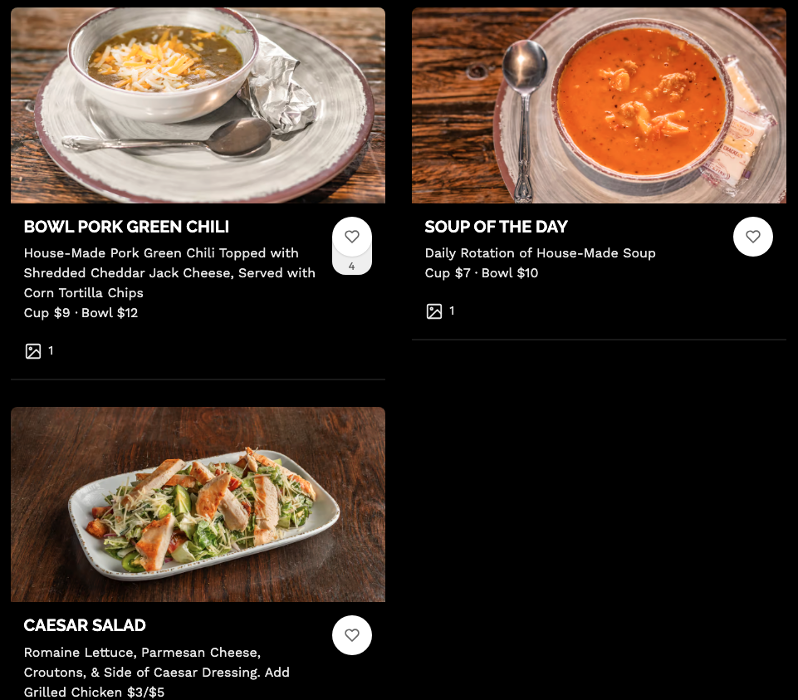Open the Soup of the Day photo

point(598,105)
